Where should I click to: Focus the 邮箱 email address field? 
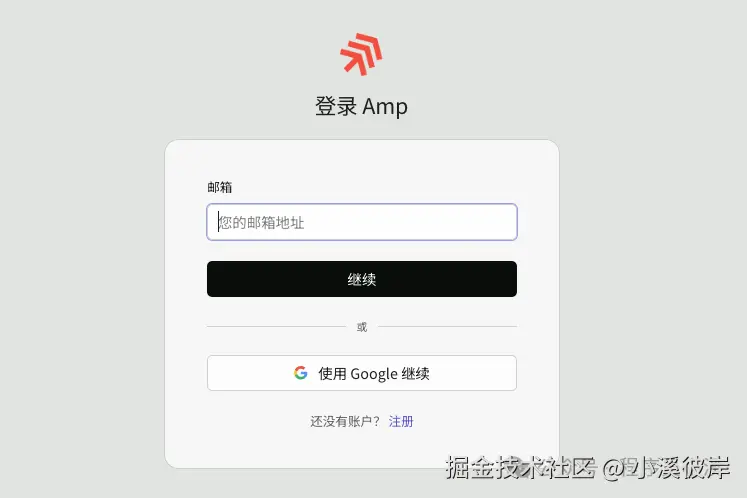[x=361, y=222]
